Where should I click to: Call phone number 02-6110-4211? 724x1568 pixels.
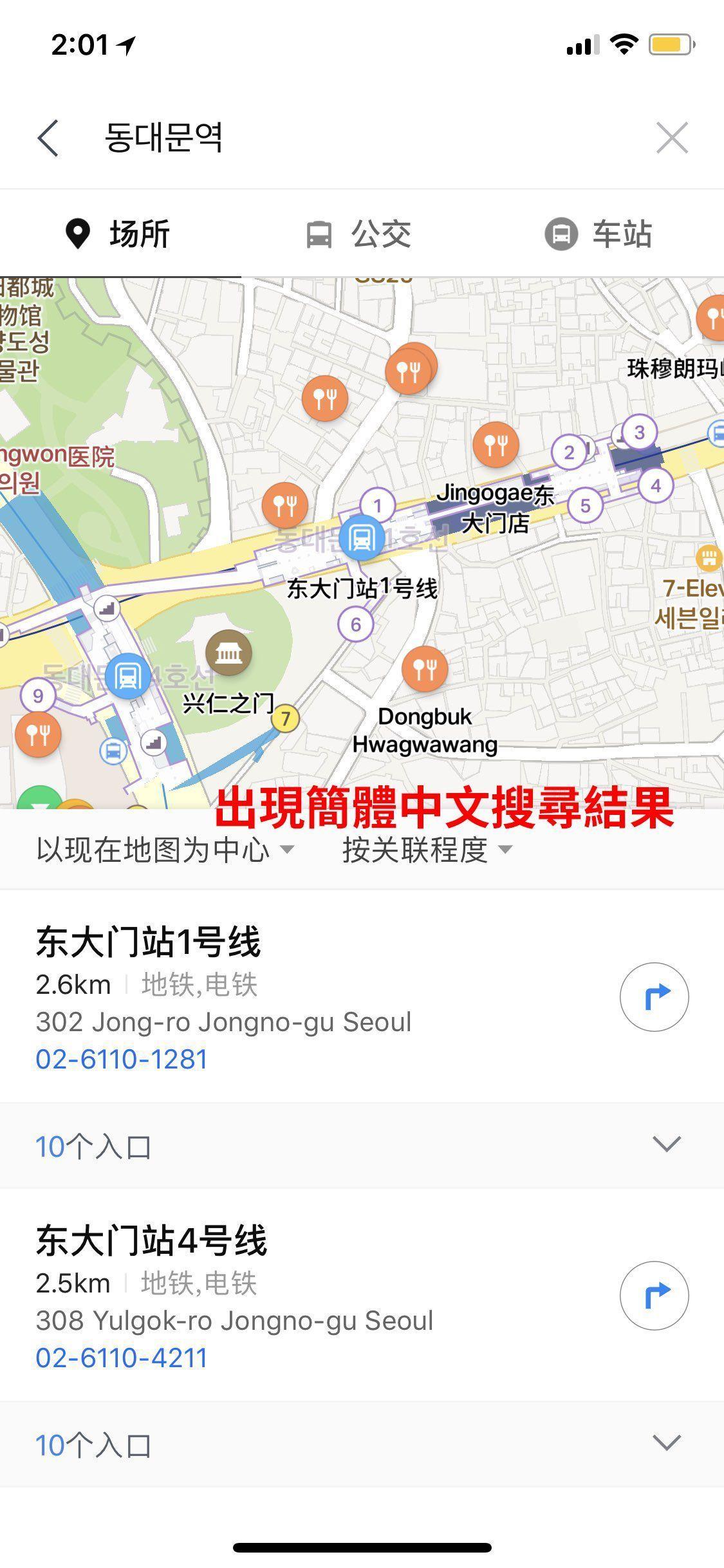tap(121, 1357)
